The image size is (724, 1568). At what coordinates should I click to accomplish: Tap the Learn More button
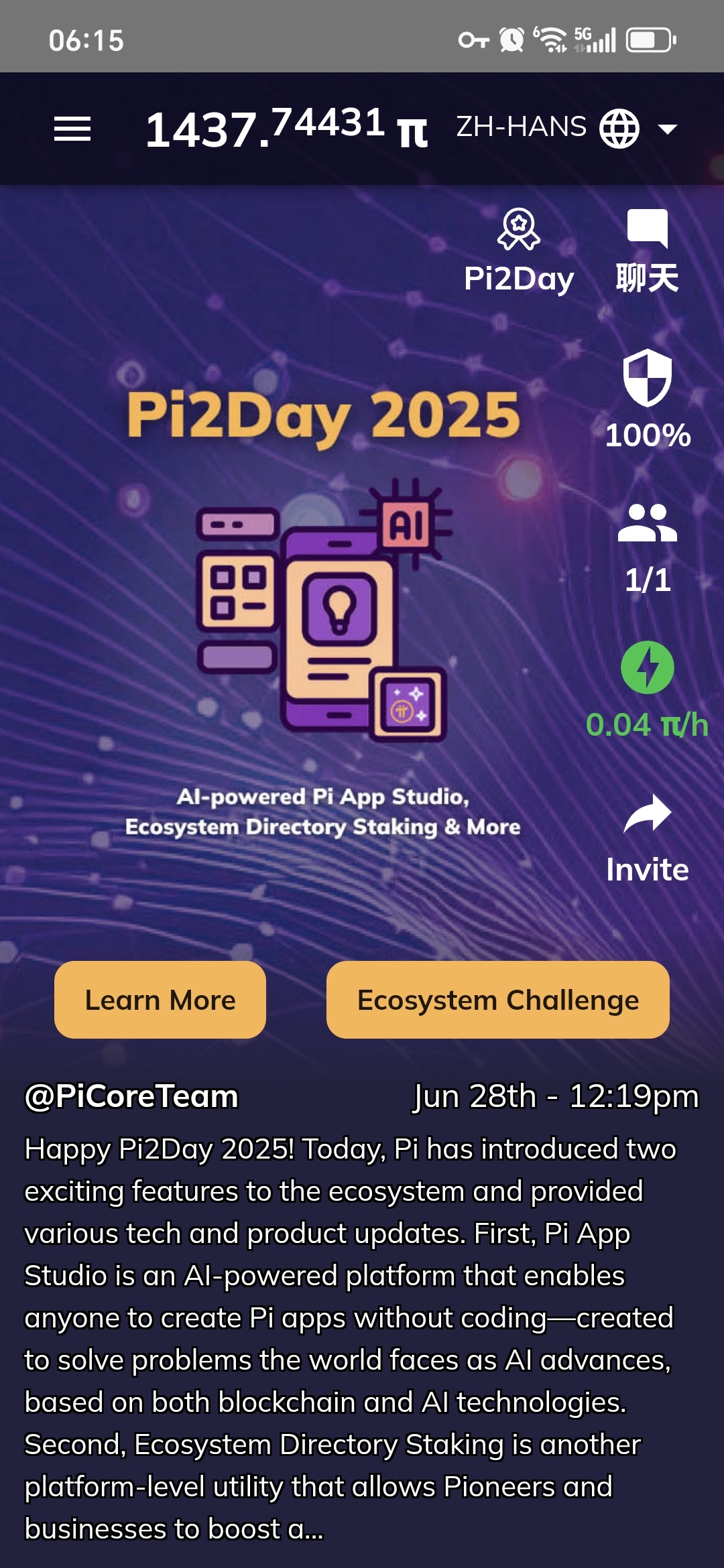[x=160, y=1000]
